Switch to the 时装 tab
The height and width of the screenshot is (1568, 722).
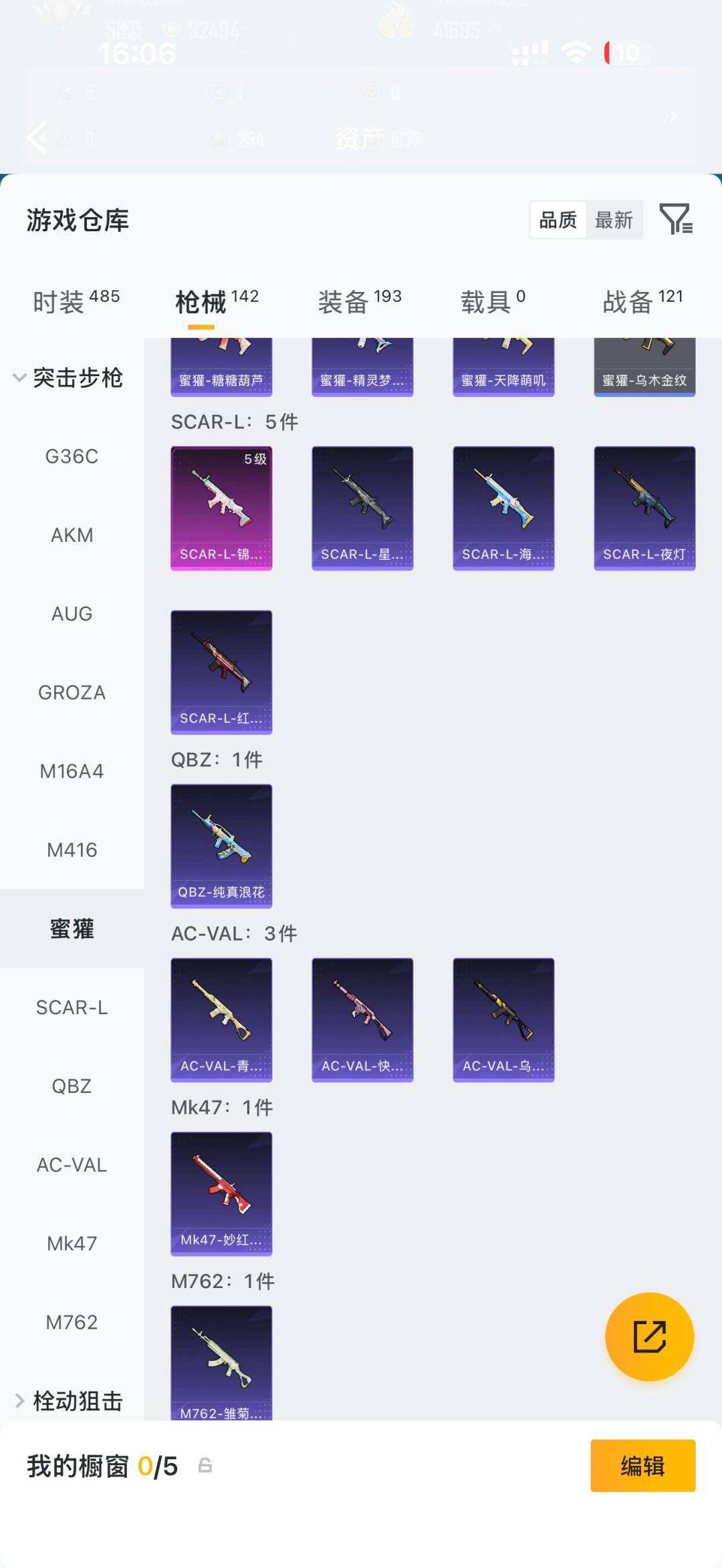click(76, 301)
